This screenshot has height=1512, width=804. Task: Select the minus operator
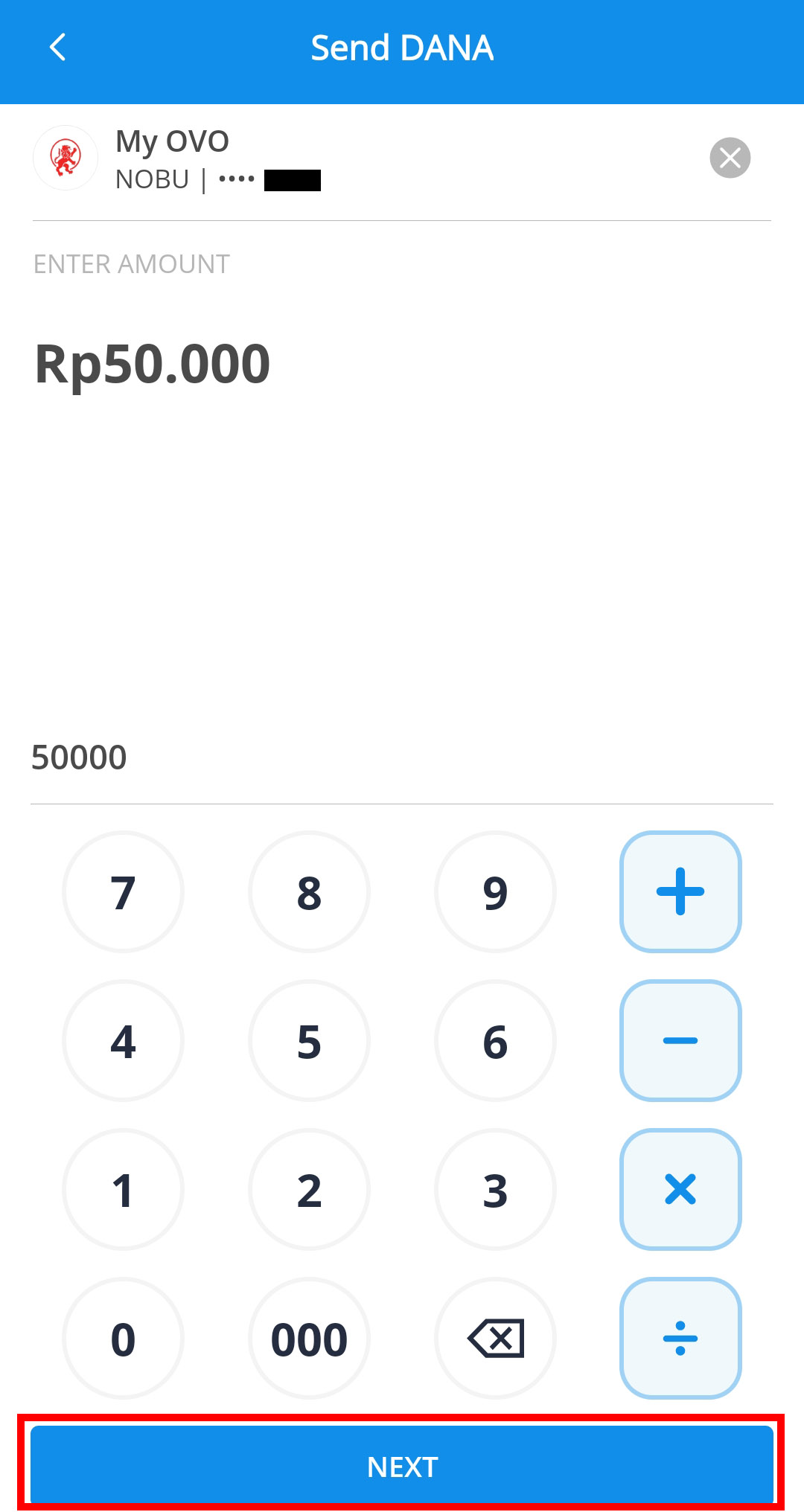(680, 1040)
